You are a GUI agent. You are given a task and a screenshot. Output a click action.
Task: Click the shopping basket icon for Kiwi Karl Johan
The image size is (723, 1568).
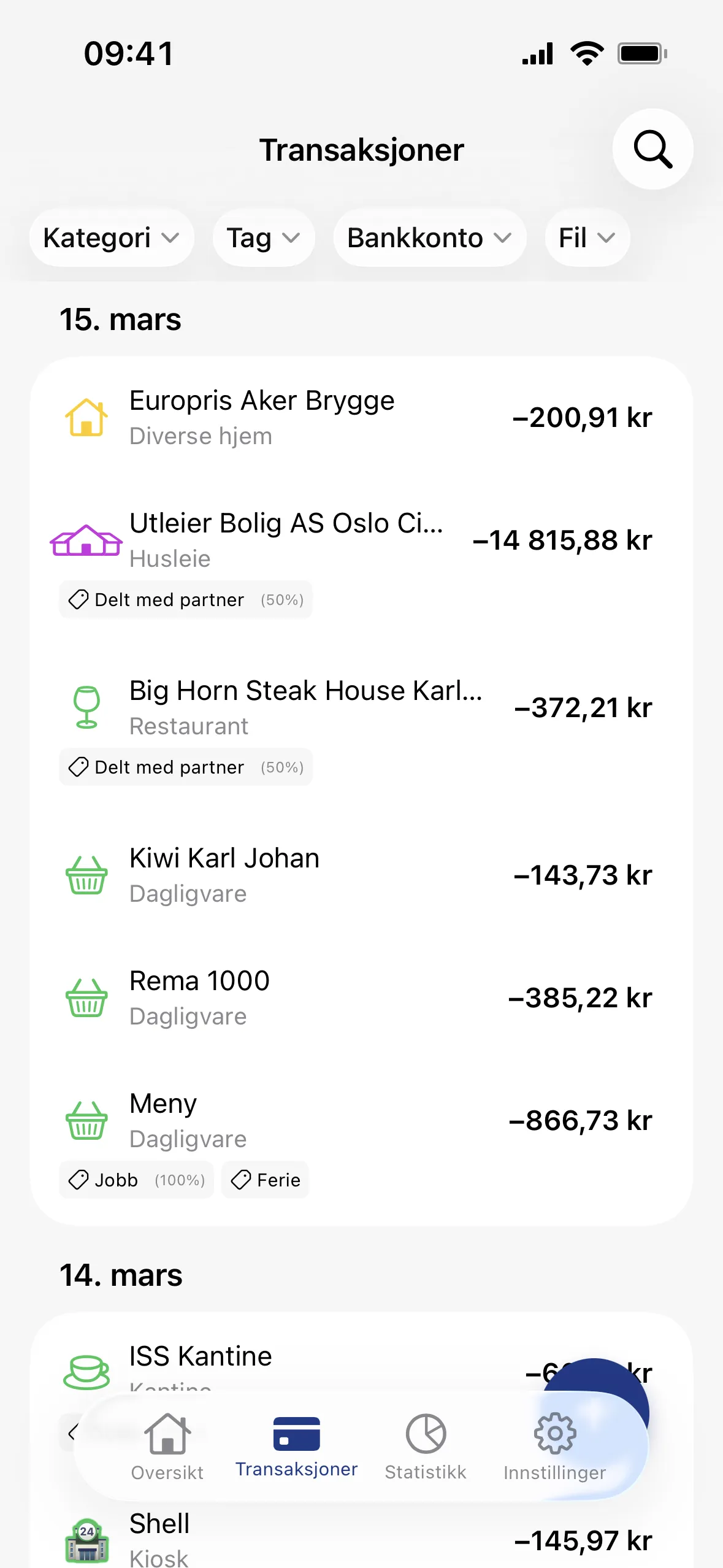(86, 875)
